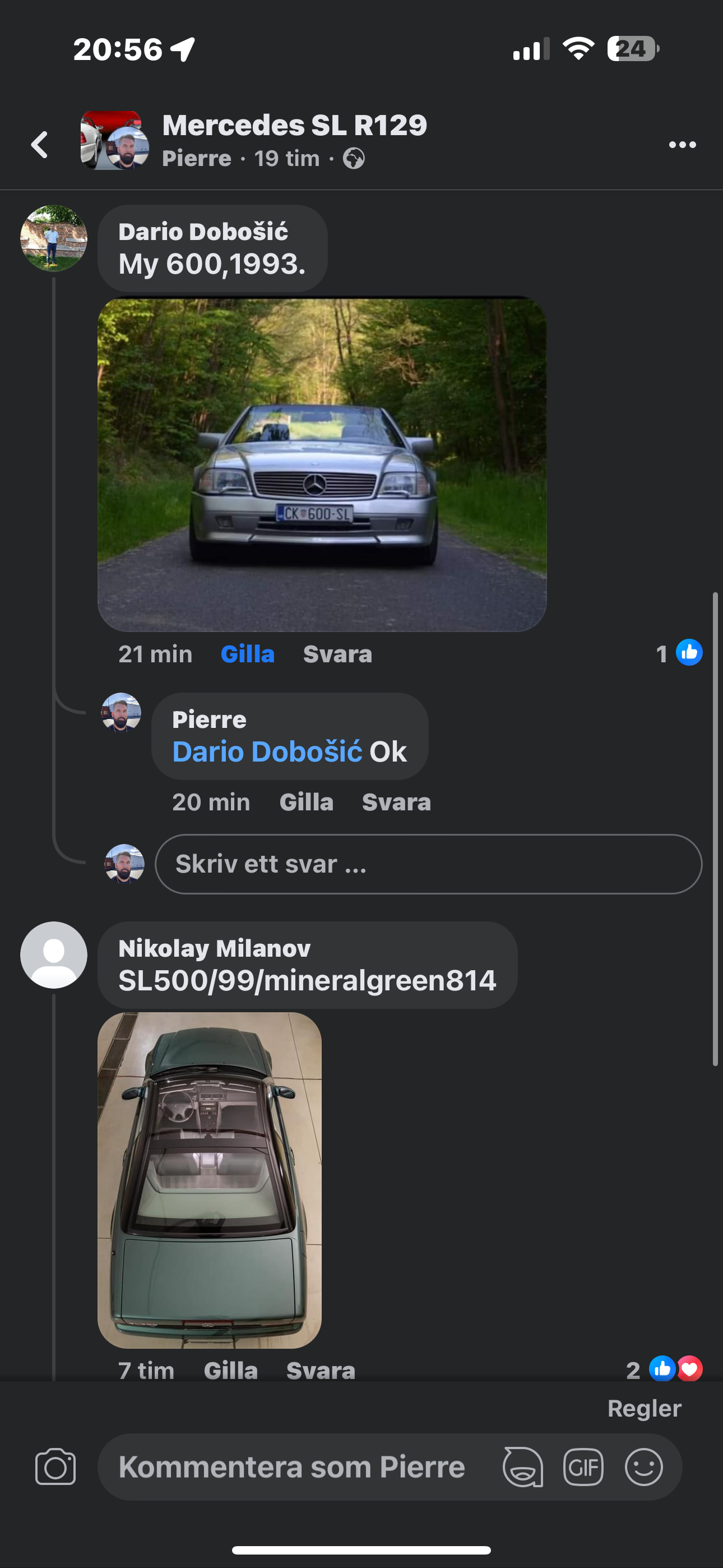Open the Mercedes SL R129 group header
This screenshot has width=723, height=1568.
tap(295, 126)
